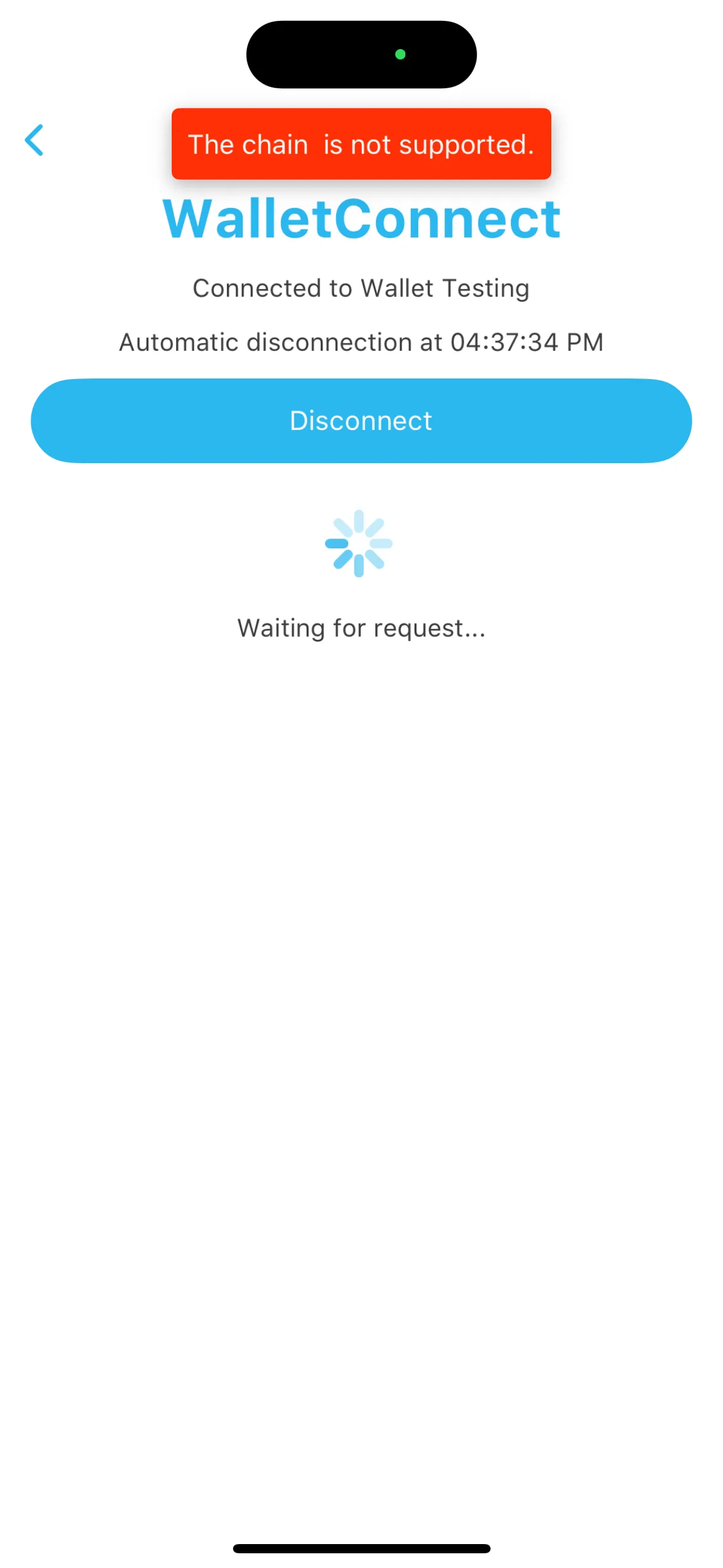This screenshot has width=723, height=1568.
Task: Toggle the connection via the Disconnect control
Action: point(361,420)
